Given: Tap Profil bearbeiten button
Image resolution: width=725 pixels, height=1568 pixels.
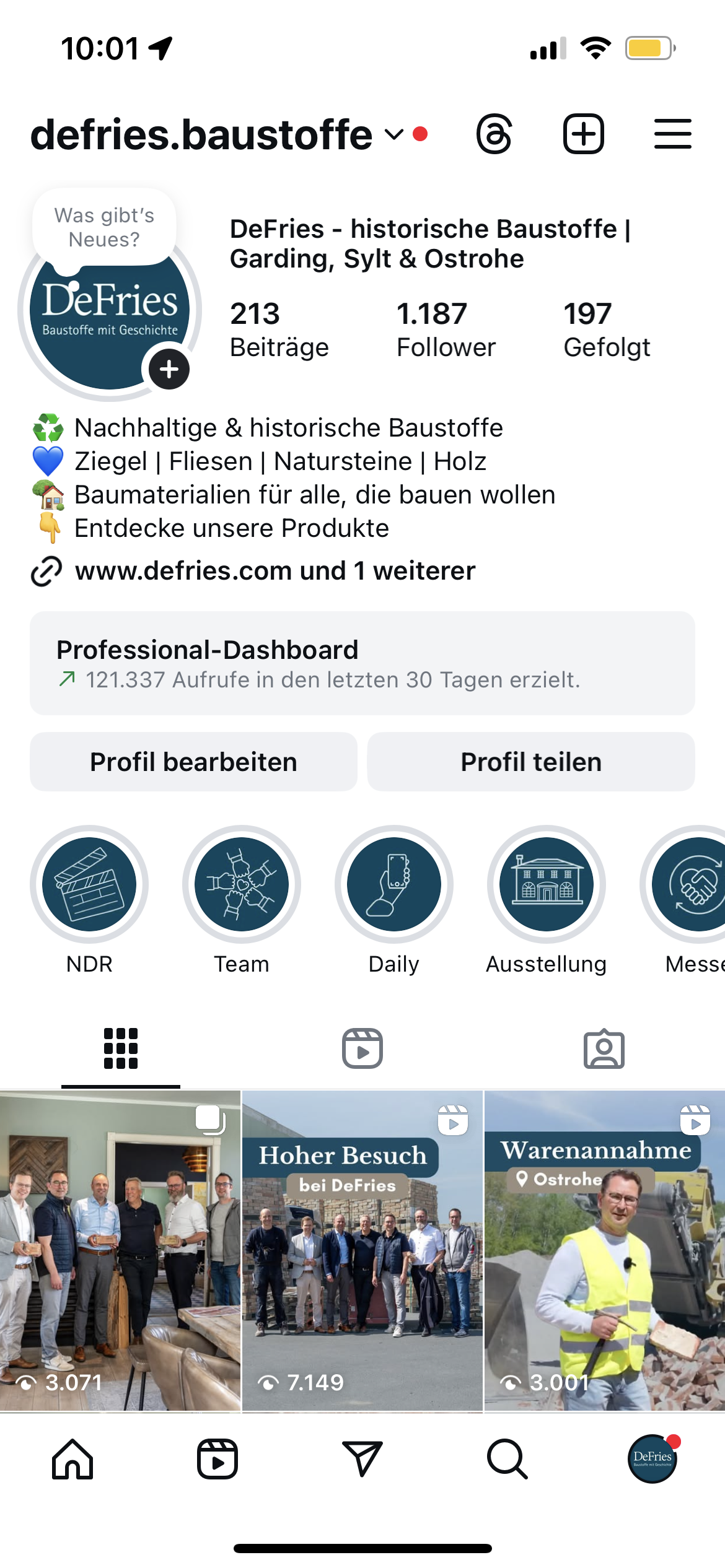Looking at the screenshot, I should point(193,762).
